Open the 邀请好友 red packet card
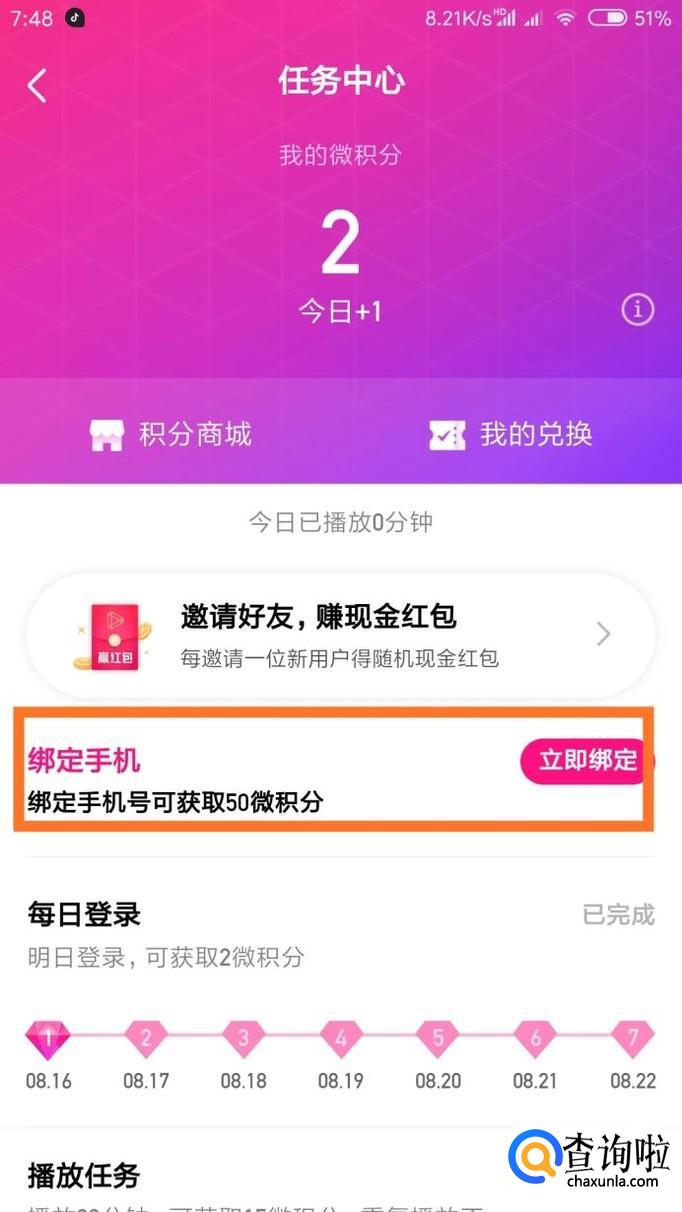This screenshot has height=1212, width=682. 340,634
